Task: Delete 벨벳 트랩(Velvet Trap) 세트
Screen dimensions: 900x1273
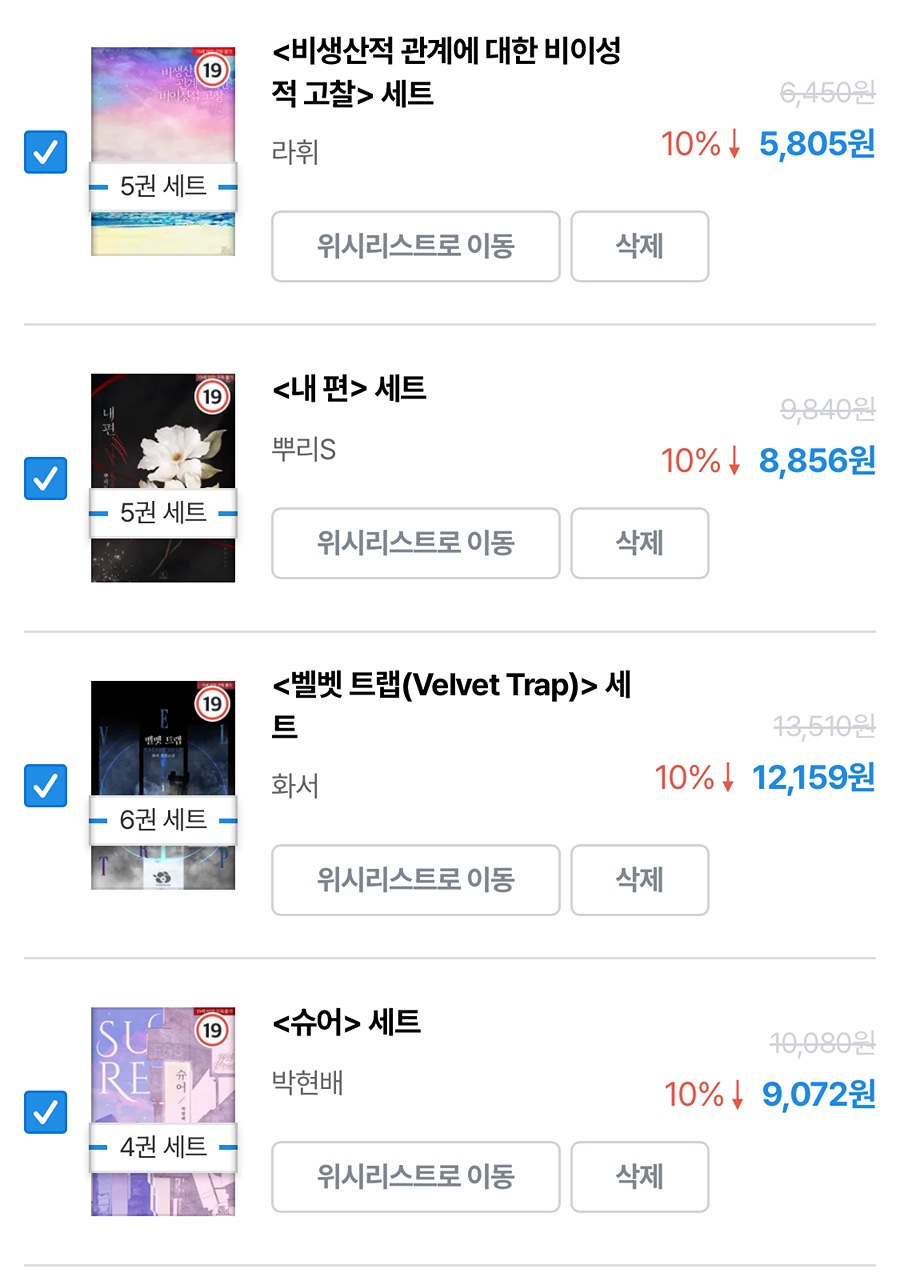Action: 639,880
